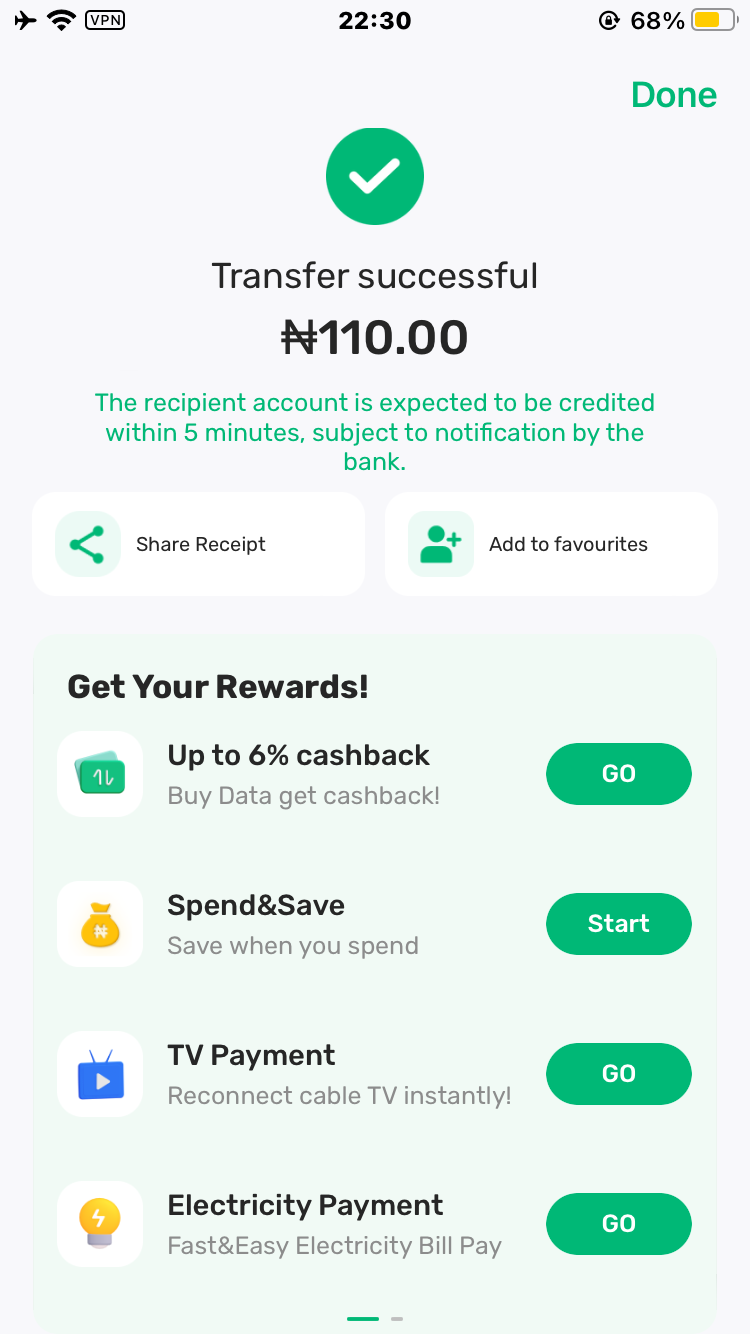Tap GO for Electricity Payment
The width and height of the screenshot is (750, 1334).
point(618,1224)
